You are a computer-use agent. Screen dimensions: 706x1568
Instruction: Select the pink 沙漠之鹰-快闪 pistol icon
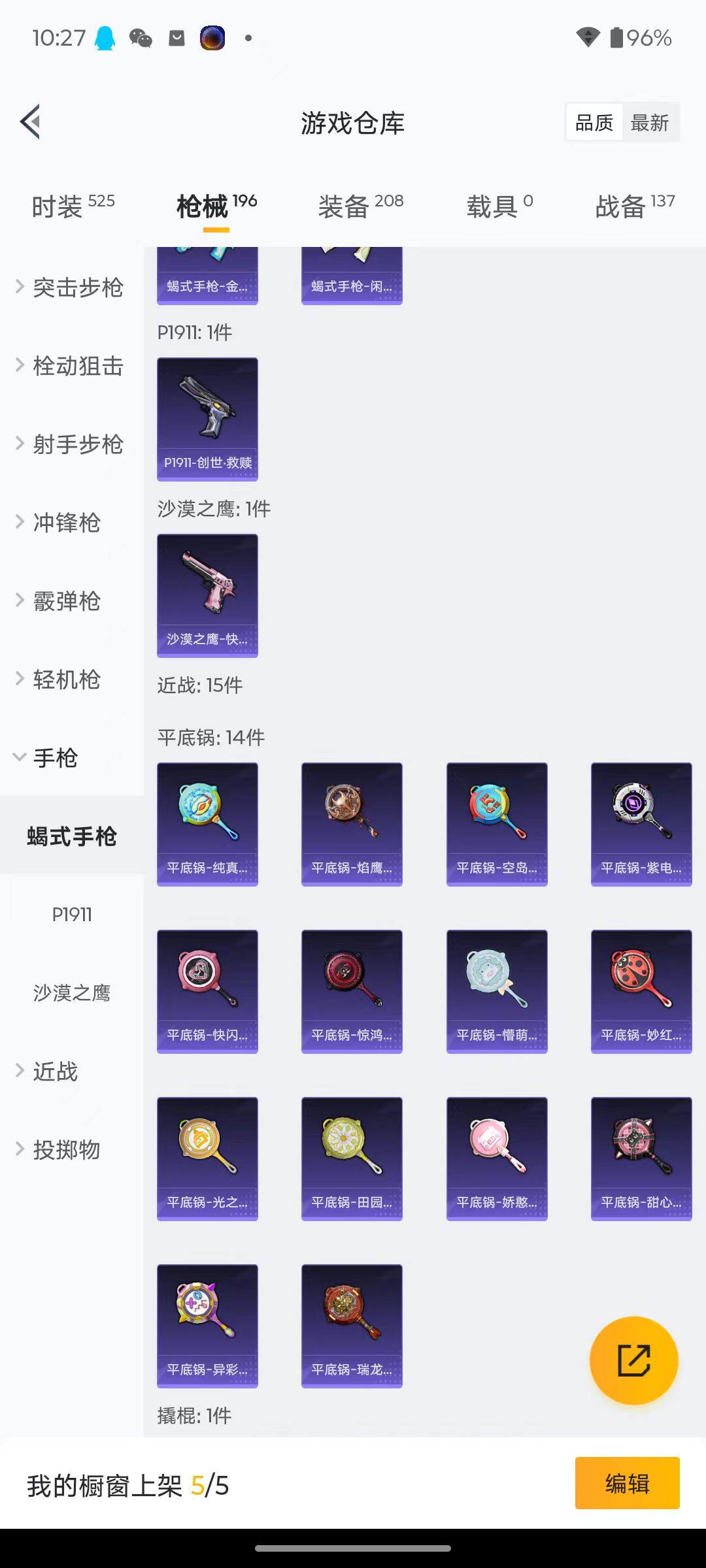pos(207,595)
